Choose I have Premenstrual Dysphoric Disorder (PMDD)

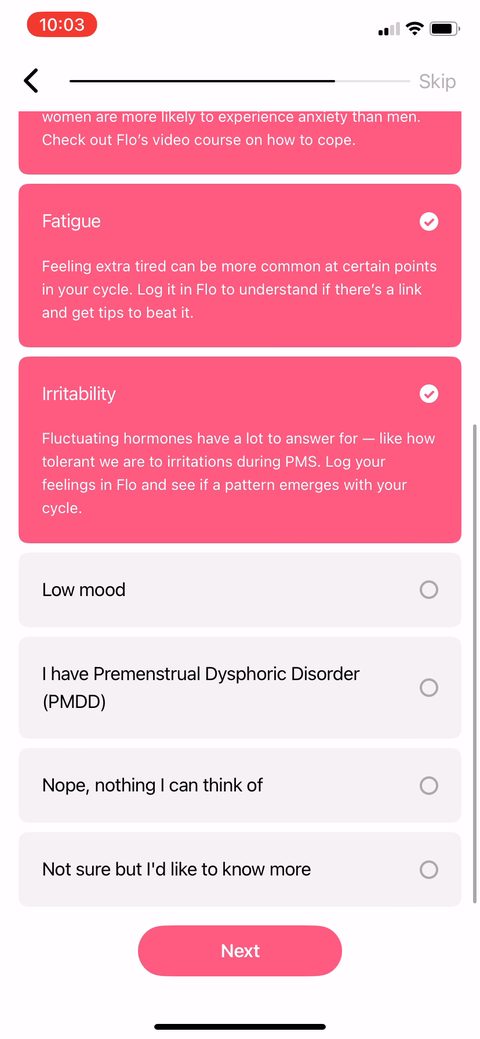[x=239, y=688]
